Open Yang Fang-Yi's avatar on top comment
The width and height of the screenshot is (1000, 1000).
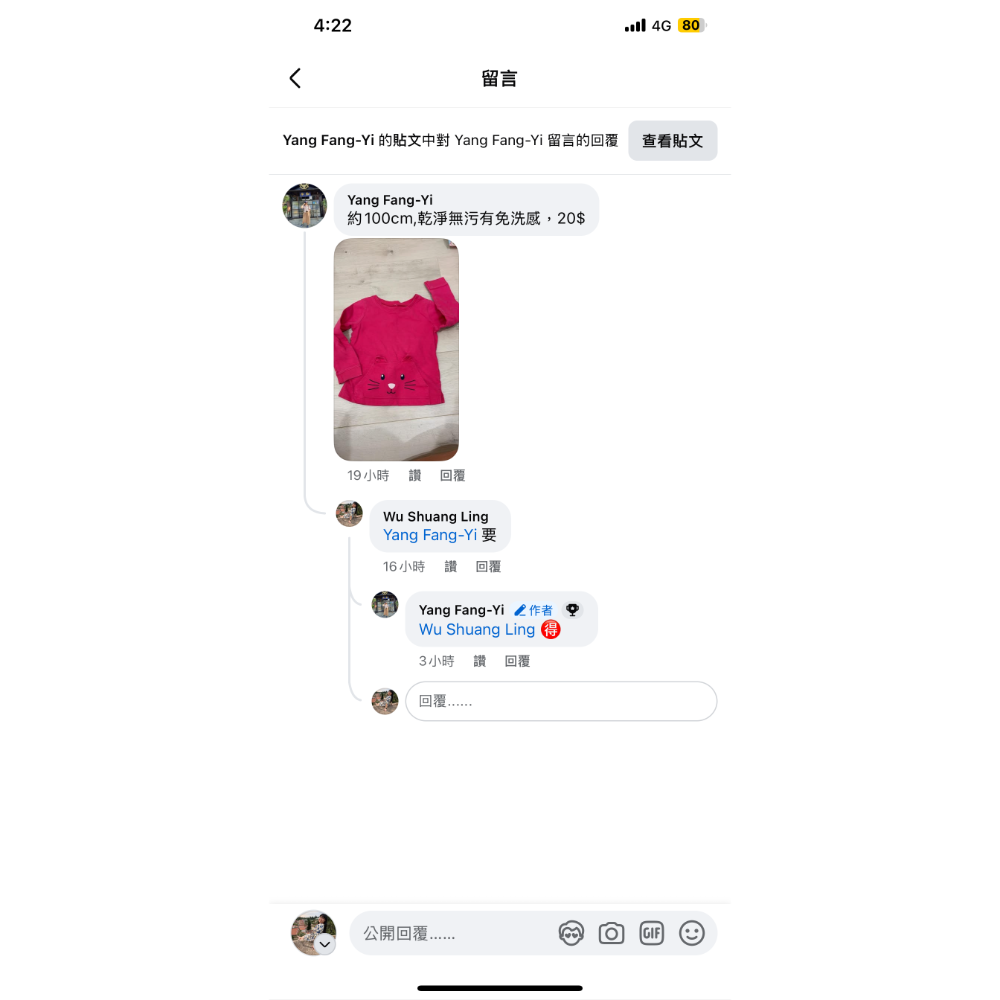(305, 206)
